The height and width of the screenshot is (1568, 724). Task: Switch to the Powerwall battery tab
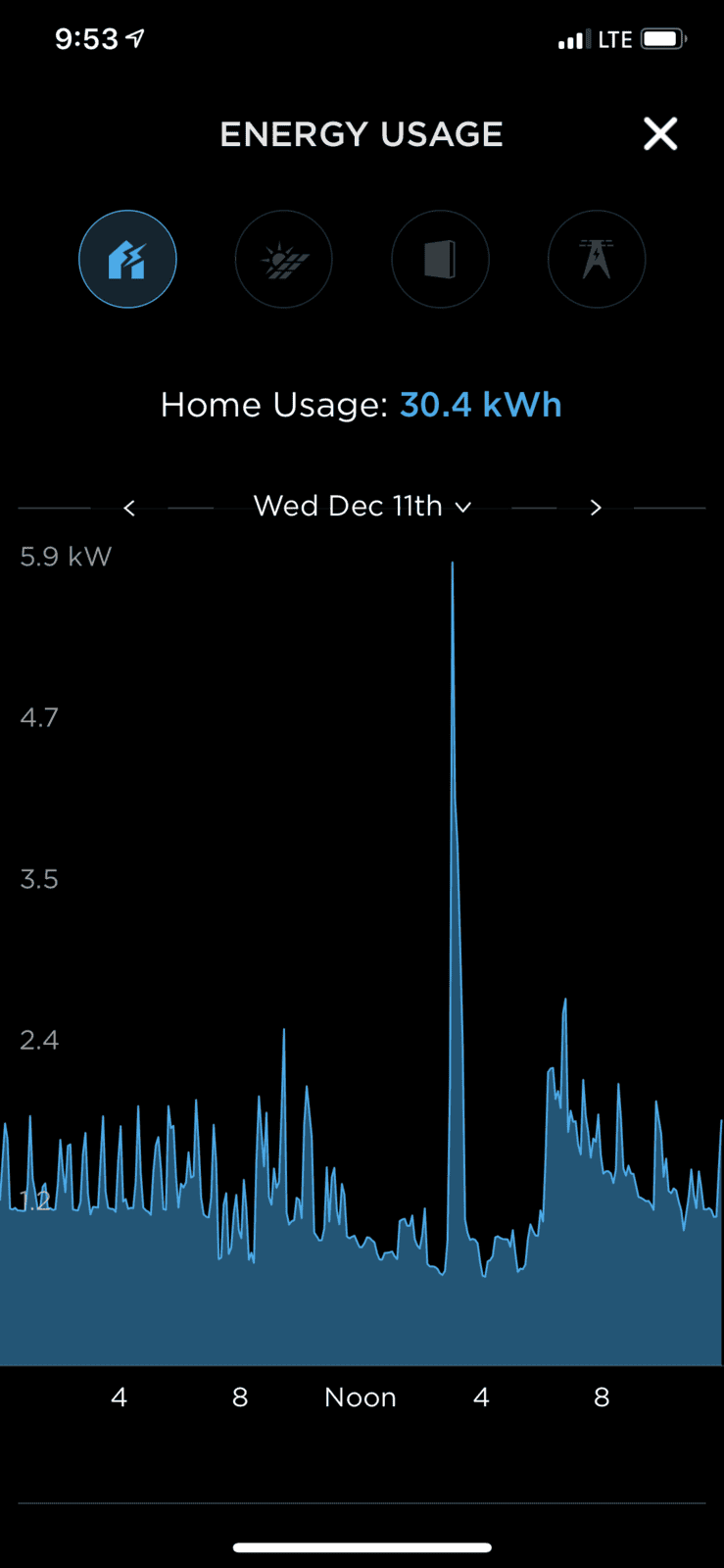coord(440,260)
